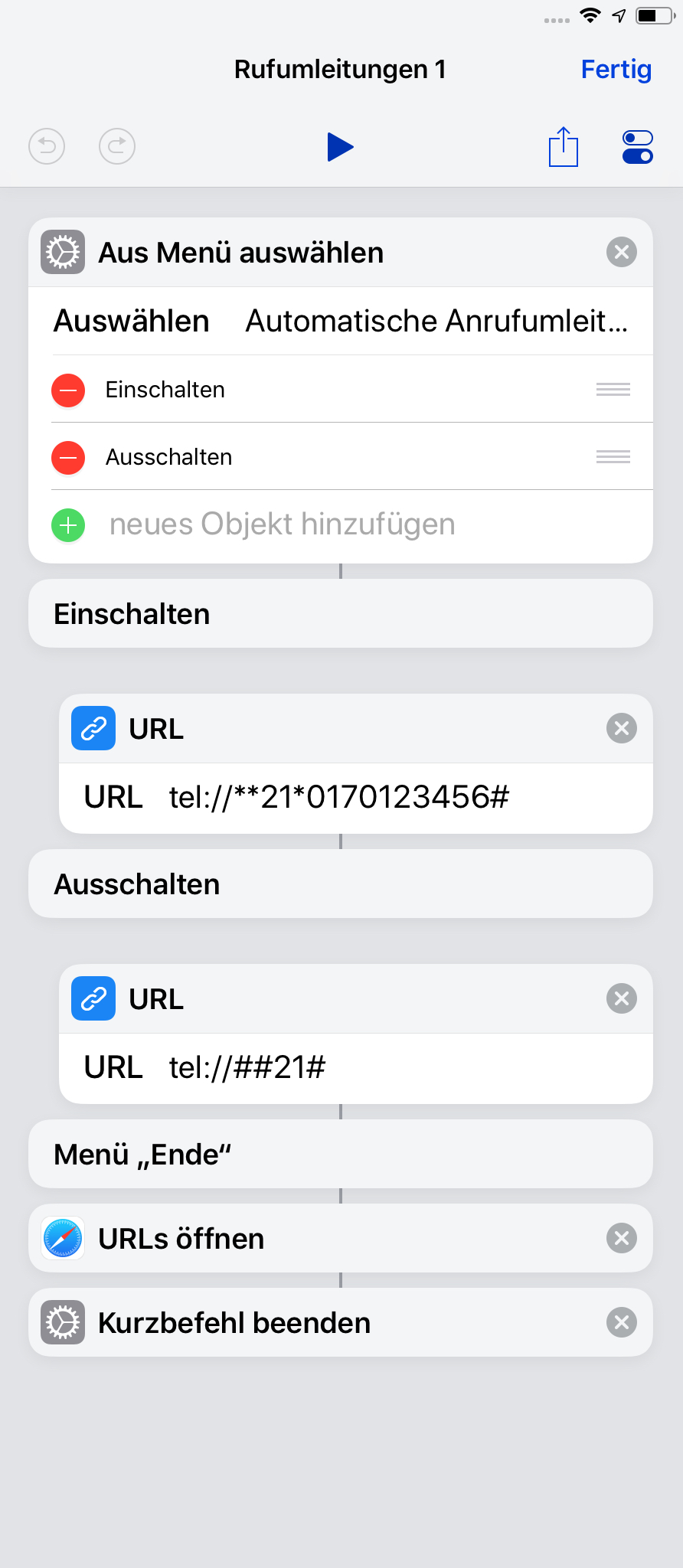The image size is (683, 1568).
Task: Edit the Auswählen prompt text field
Action: (x=436, y=322)
